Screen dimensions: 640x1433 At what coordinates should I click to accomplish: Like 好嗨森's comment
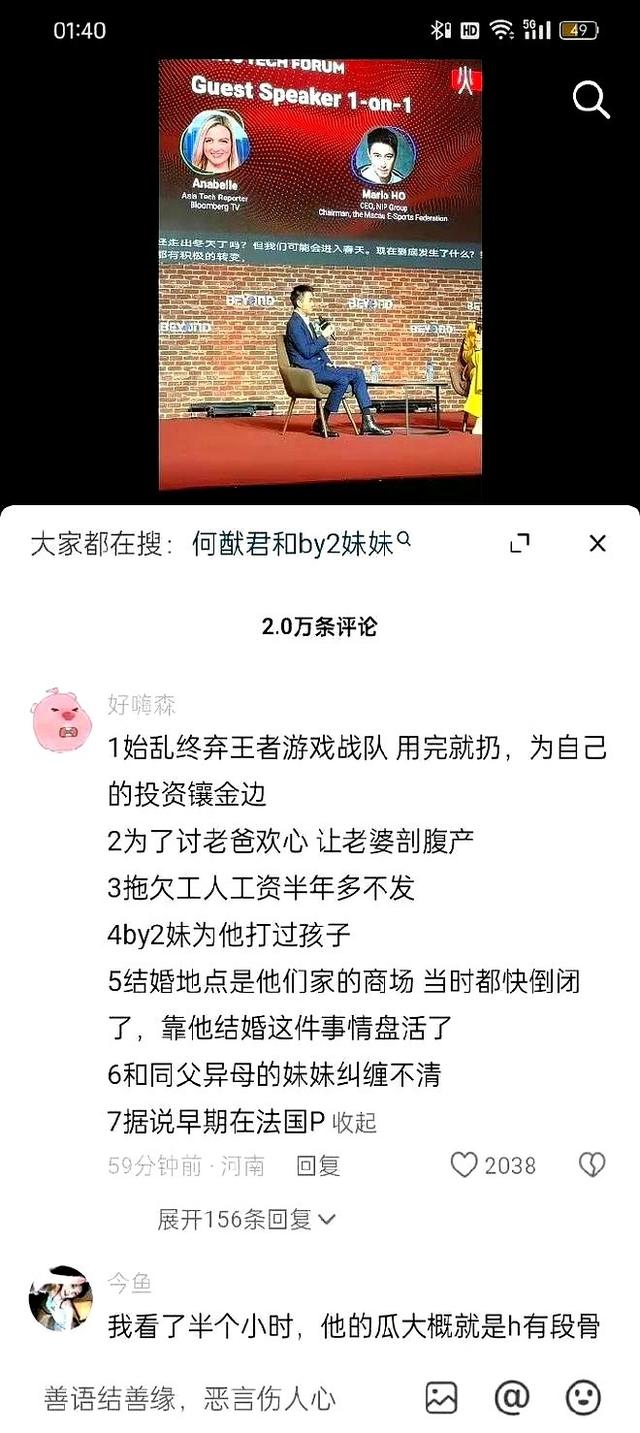464,1165
